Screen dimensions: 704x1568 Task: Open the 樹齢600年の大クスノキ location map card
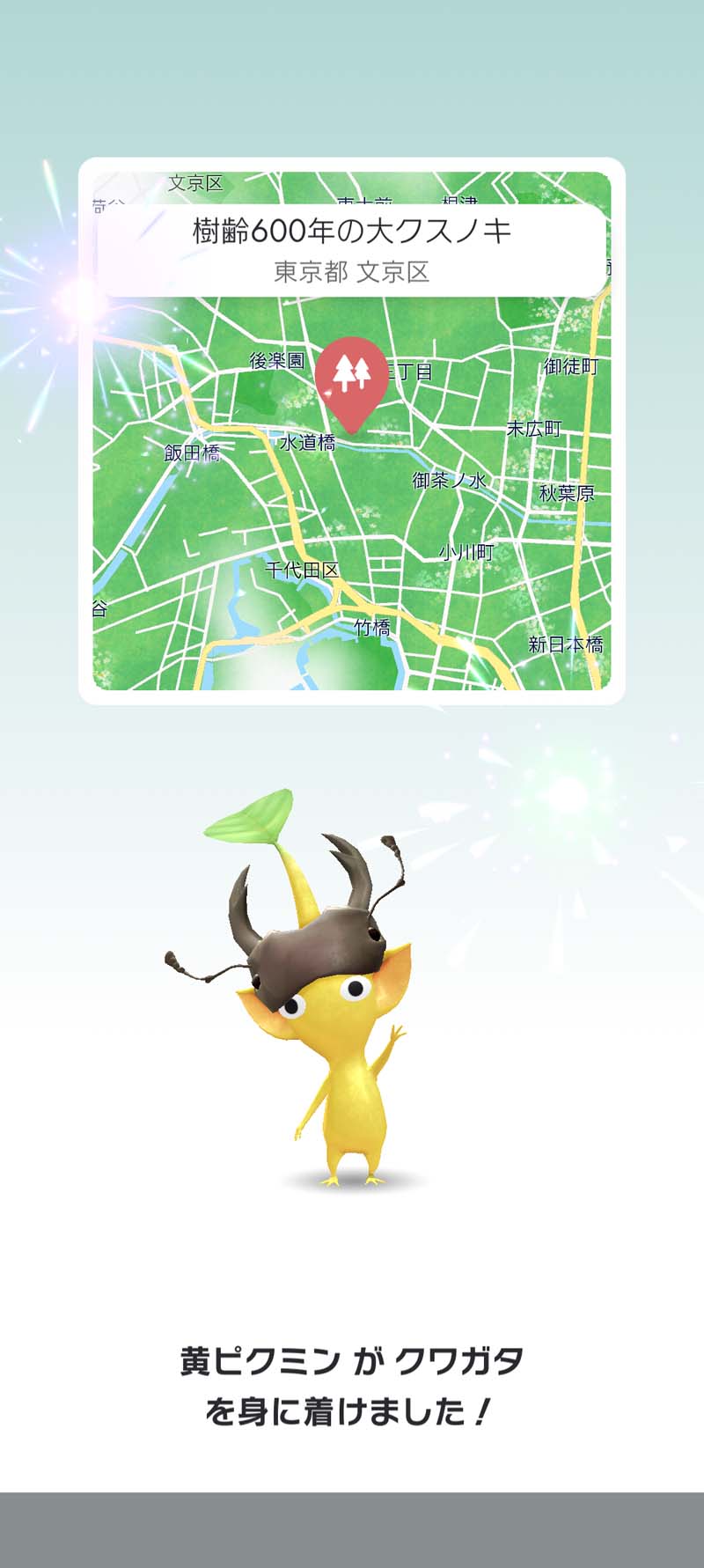coord(352,431)
